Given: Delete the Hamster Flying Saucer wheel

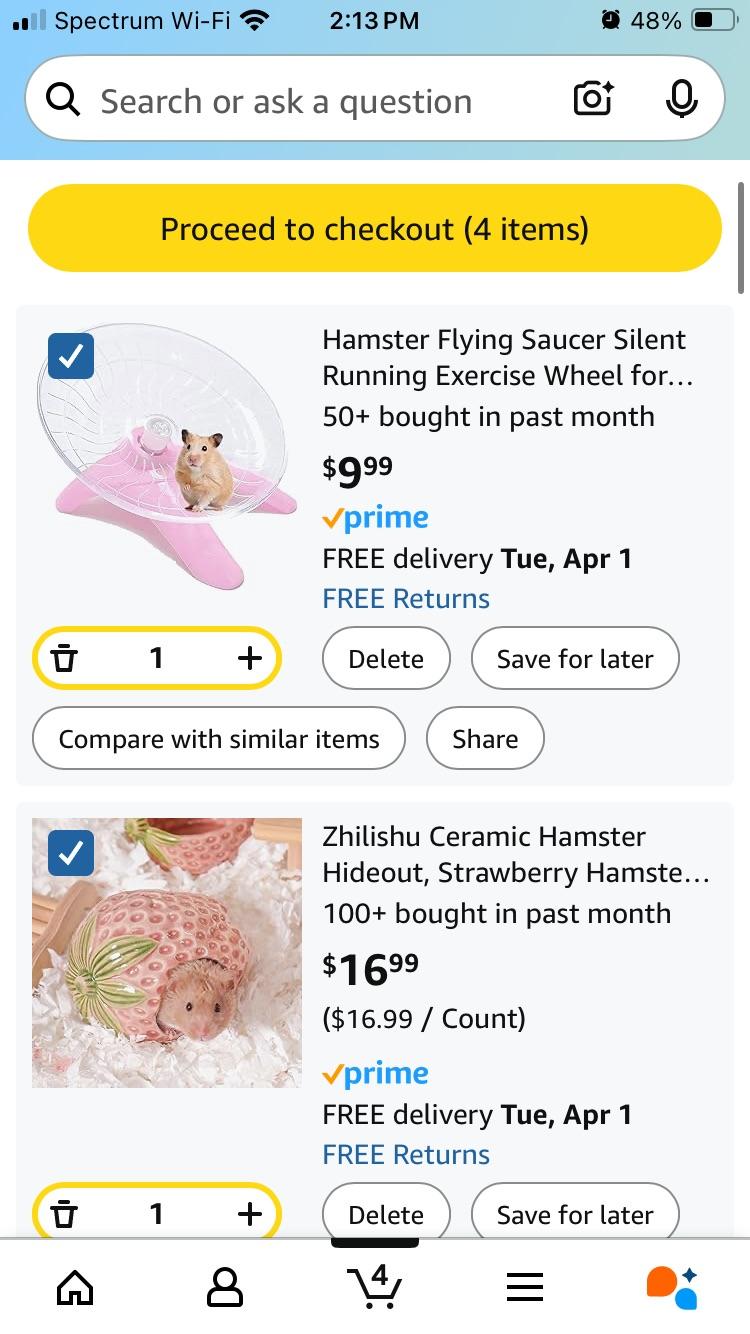Looking at the screenshot, I should pyautogui.click(x=386, y=658).
